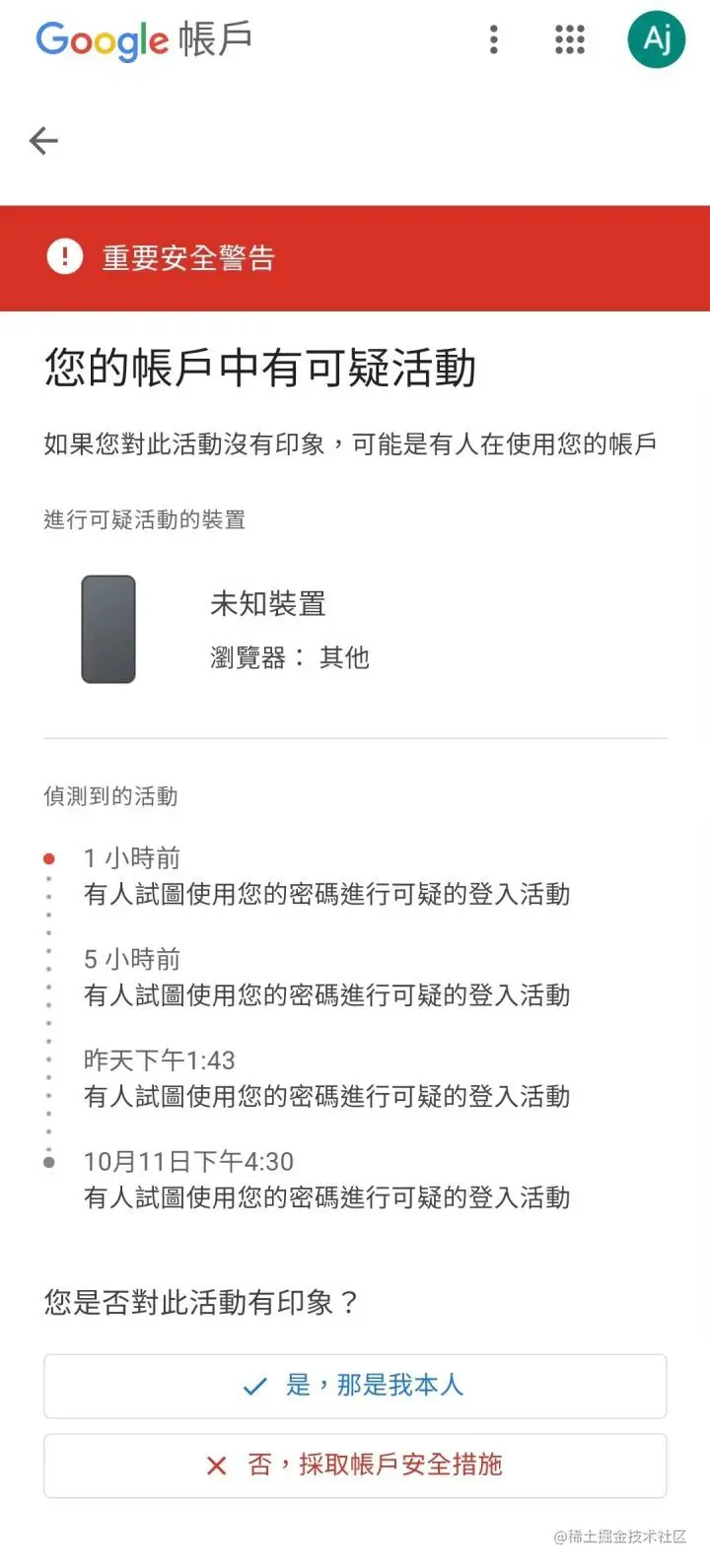Confirm with 是，那是我本人 button
Screen dimensions: 710x1568
[x=355, y=1386]
